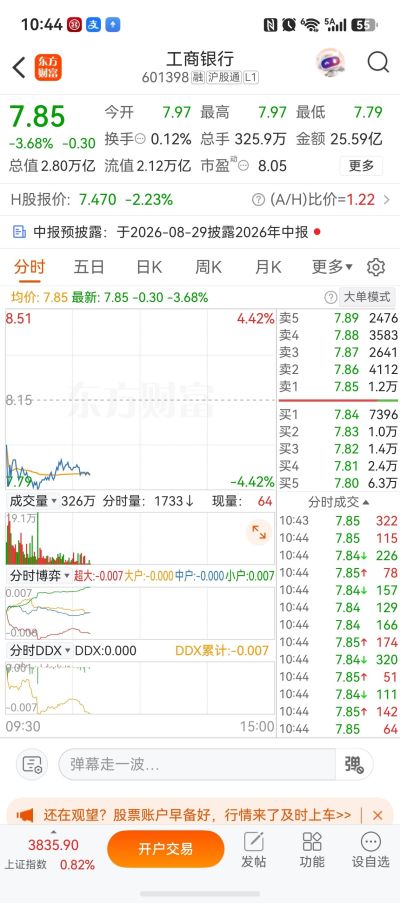Switch to the 日K chart tab
The height and width of the screenshot is (903, 400).
click(149, 267)
